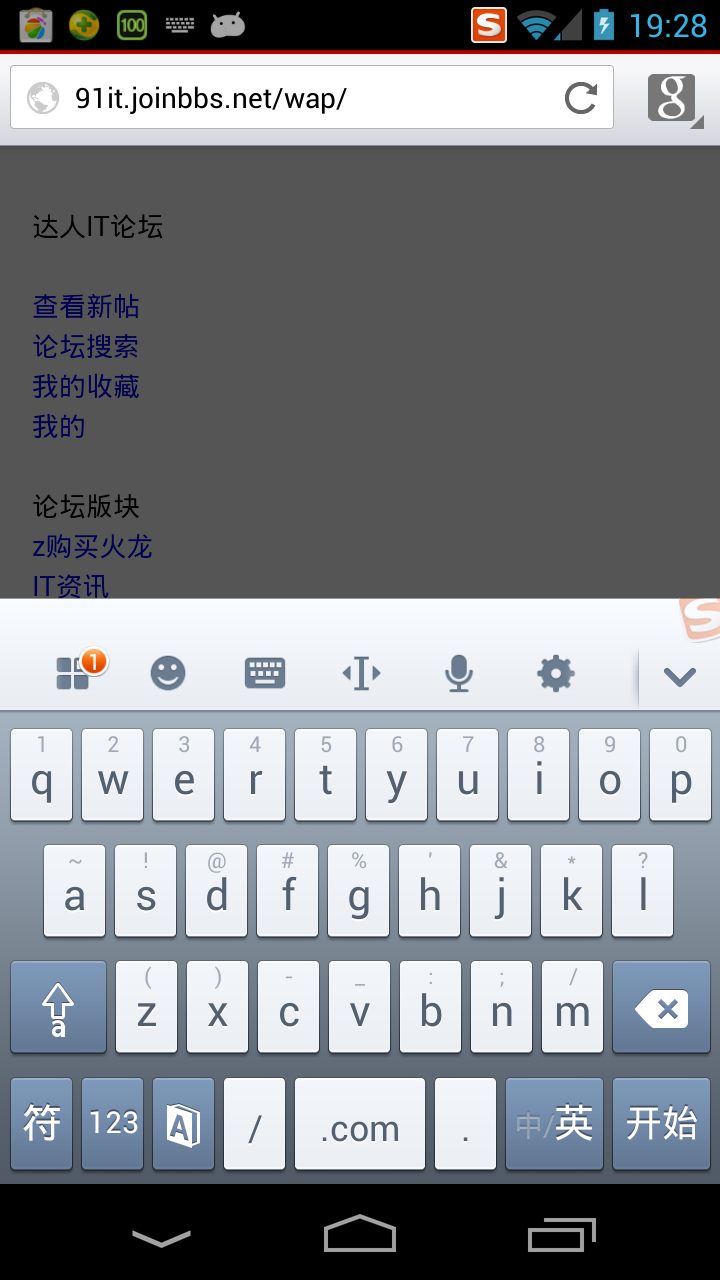Viewport: 720px width, 1280px height.
Task: Start voice input with the microphone
Action: [458, 673]
